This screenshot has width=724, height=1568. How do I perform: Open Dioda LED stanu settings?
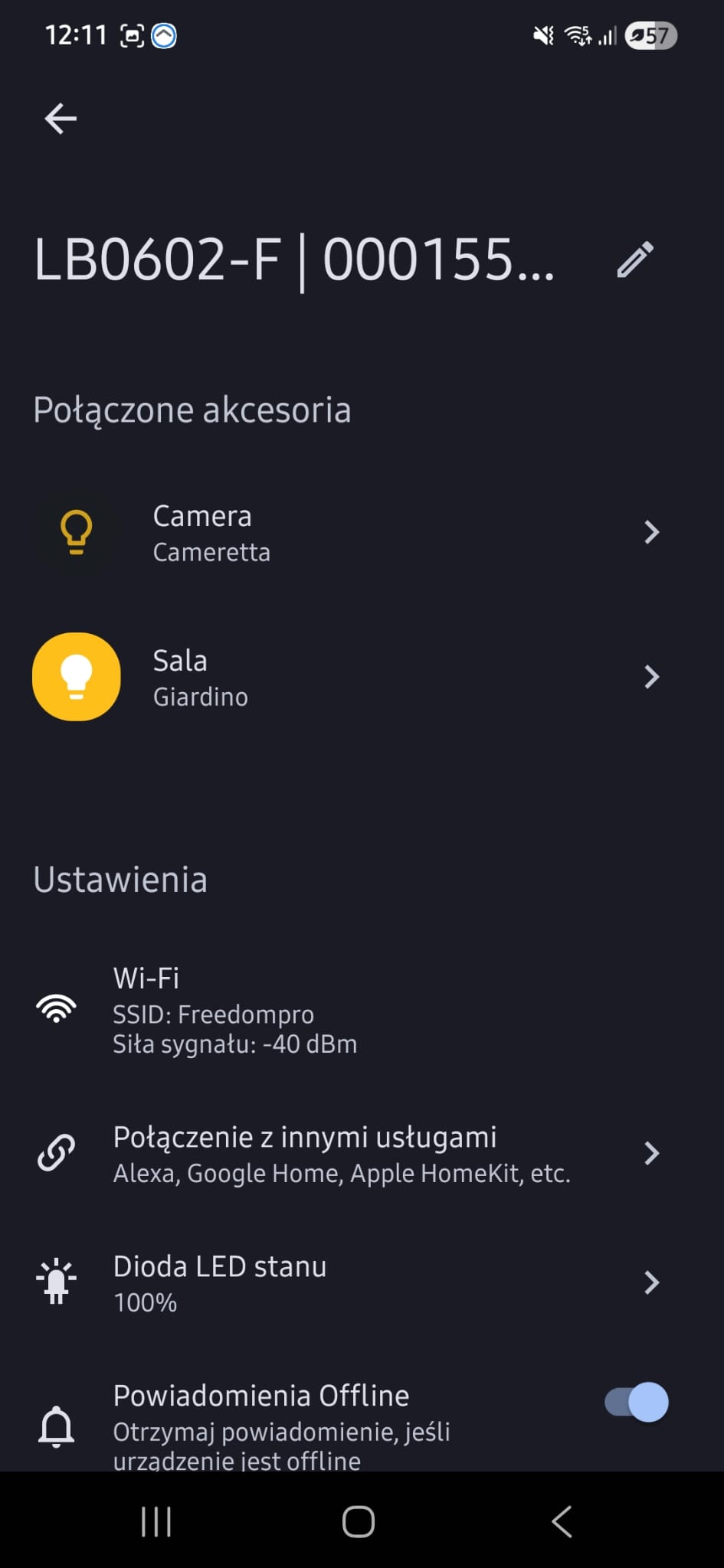pos(345,1282)
